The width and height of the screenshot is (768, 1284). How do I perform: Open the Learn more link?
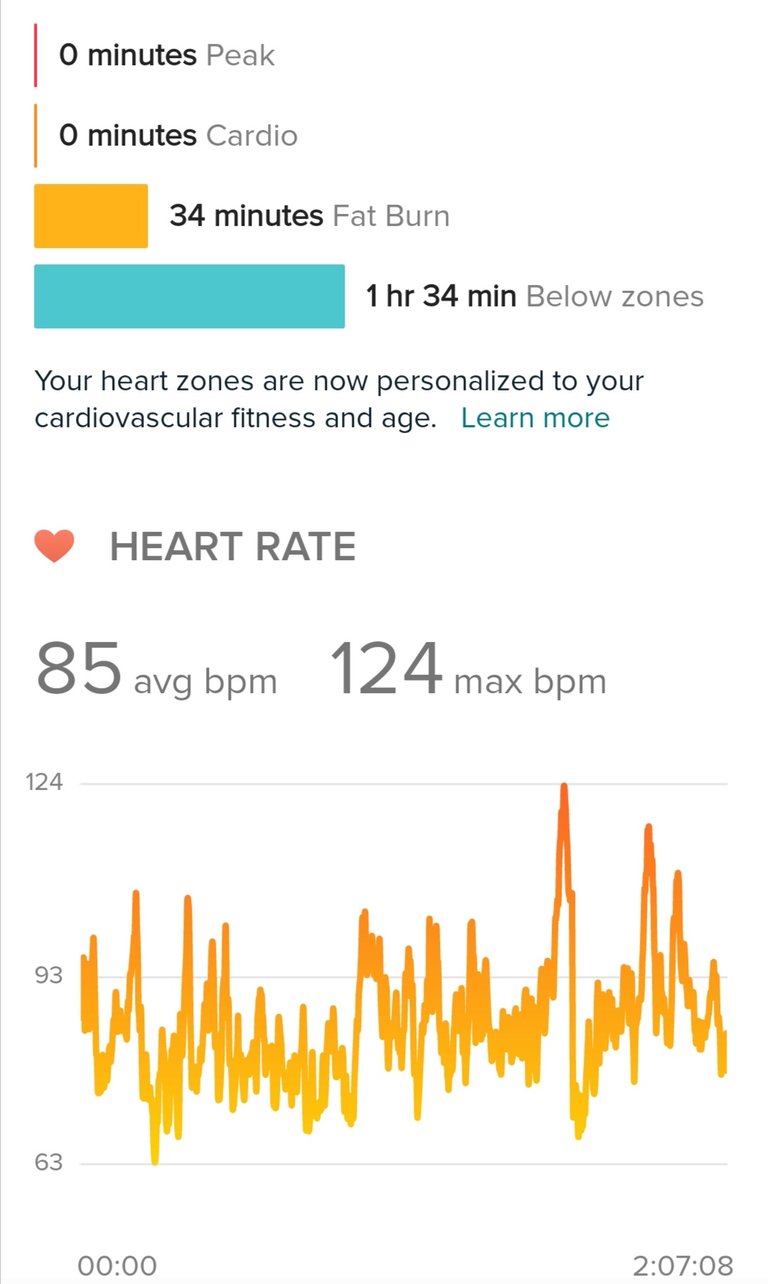535,418
